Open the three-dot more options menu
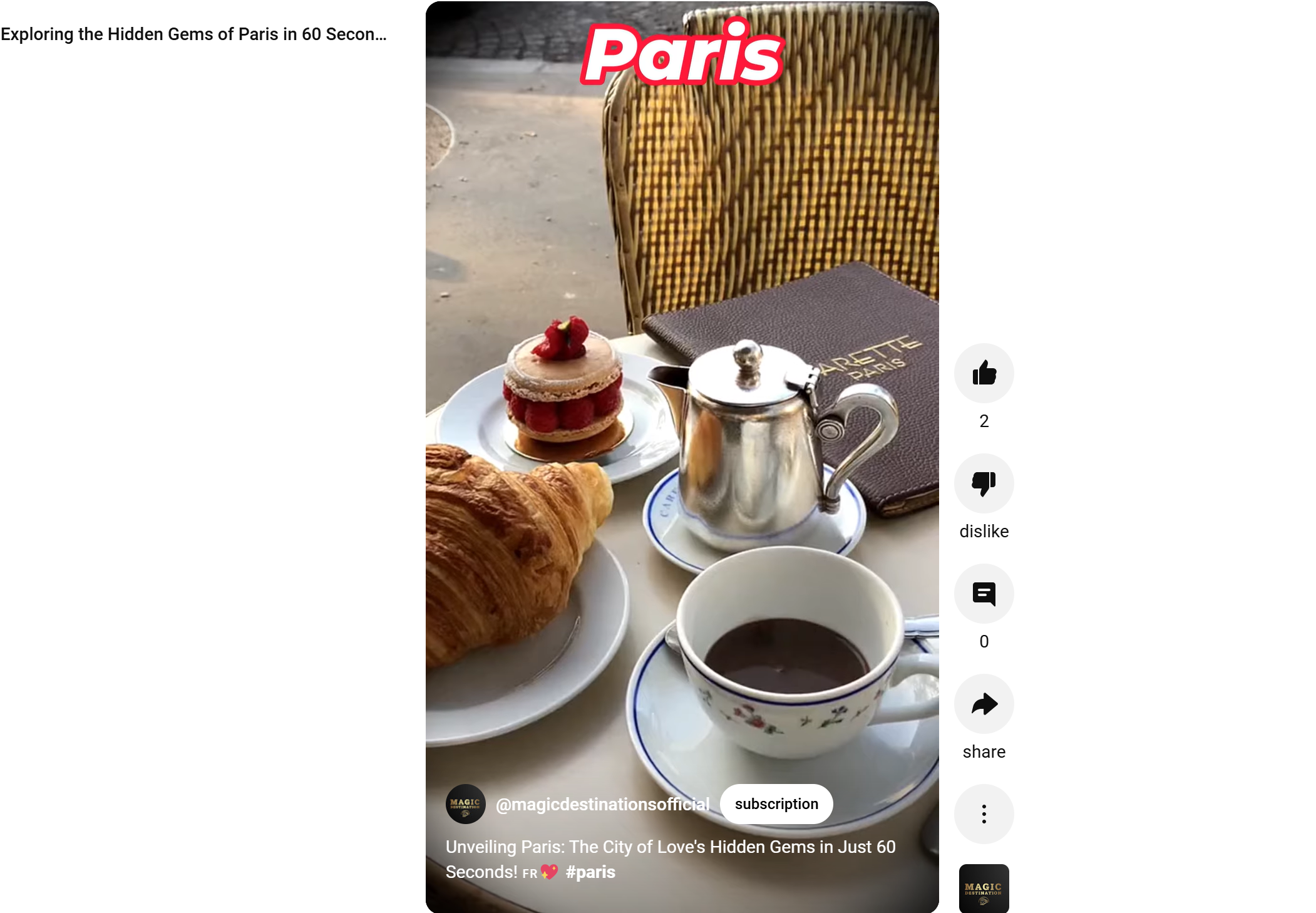Viewport: 1316px width, 913px height. 984,814
